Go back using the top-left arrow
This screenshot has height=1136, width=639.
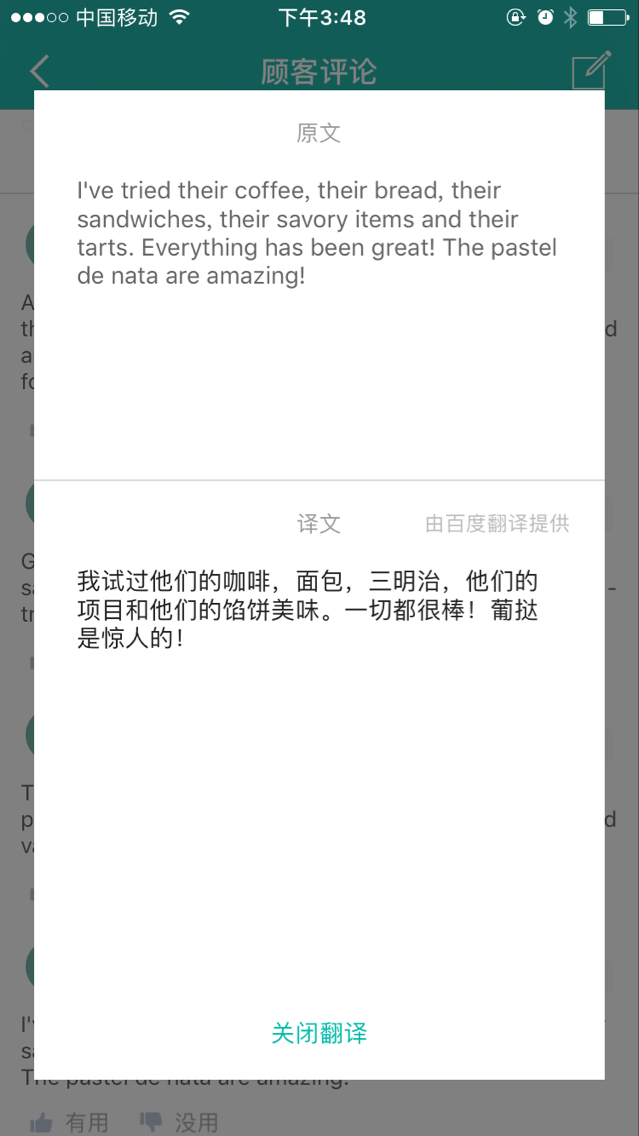point(39,71)
